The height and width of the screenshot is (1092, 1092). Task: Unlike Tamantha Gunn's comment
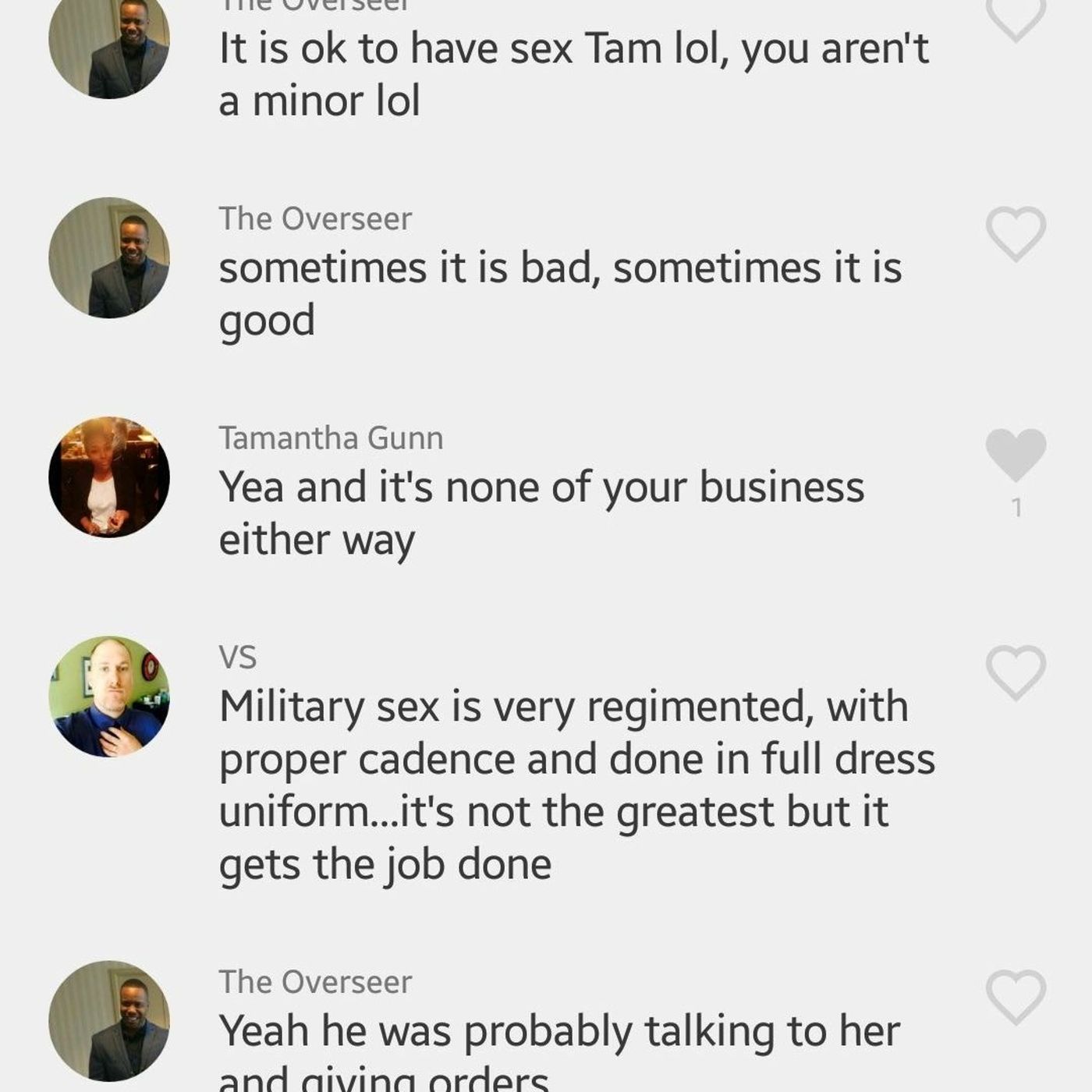(x=1016, y=454)
